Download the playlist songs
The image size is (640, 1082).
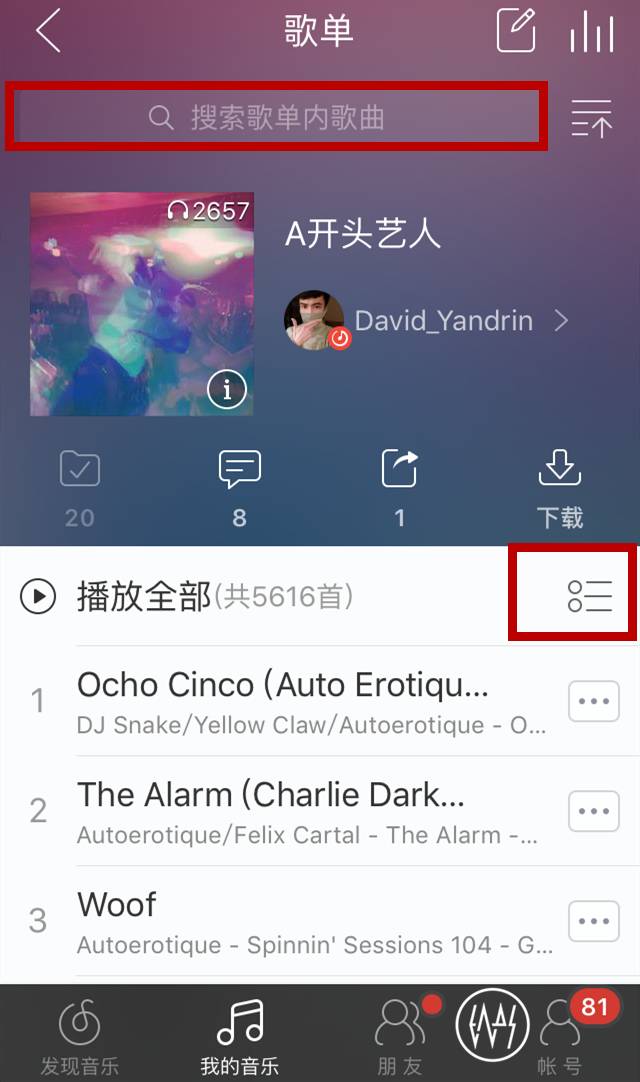pos(559,487)
